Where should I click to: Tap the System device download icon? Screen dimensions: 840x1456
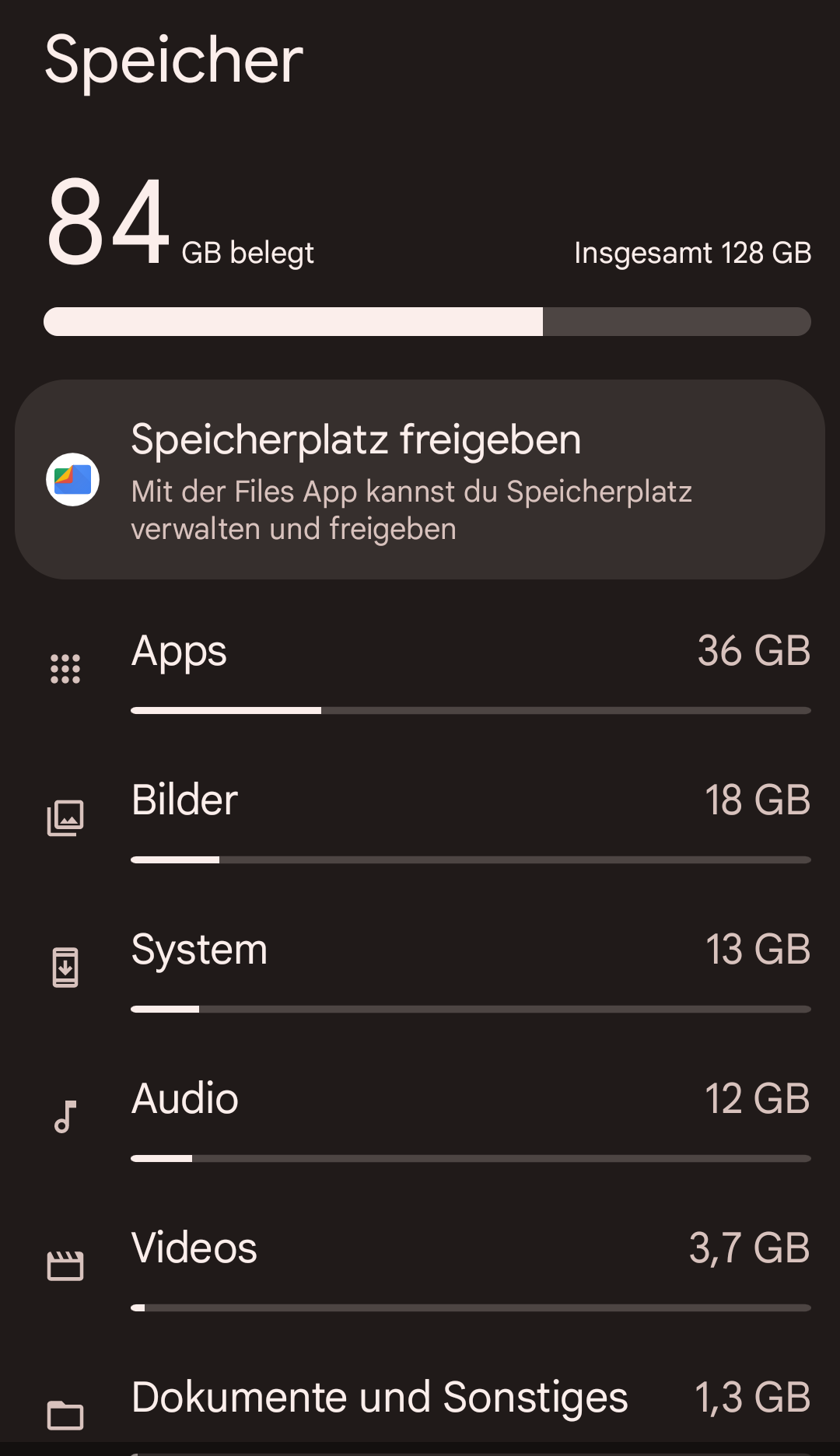[66, 966]
